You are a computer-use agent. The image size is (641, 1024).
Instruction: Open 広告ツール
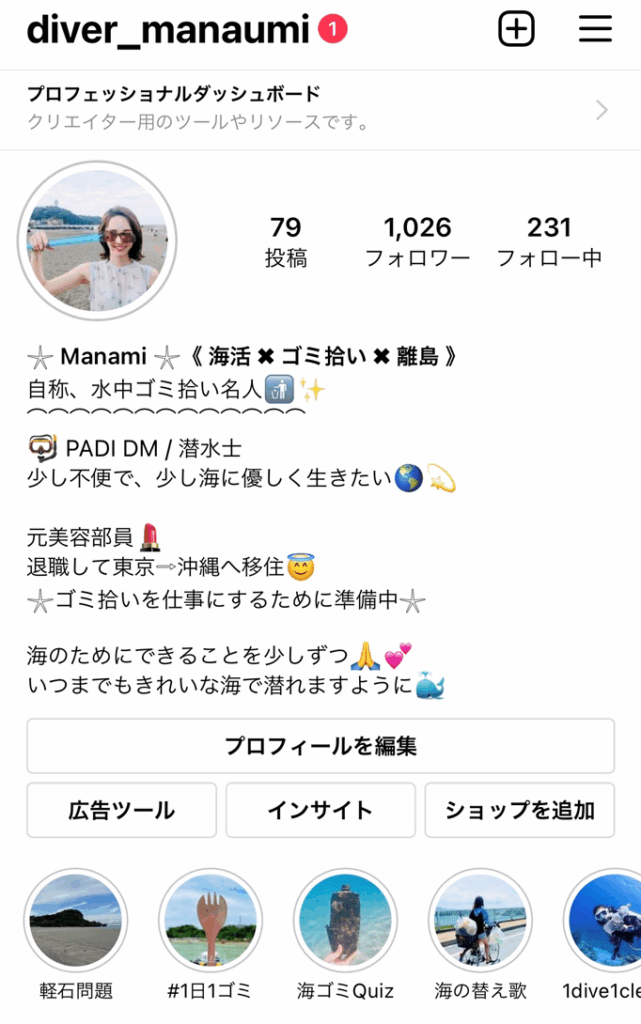click(121, 810)
